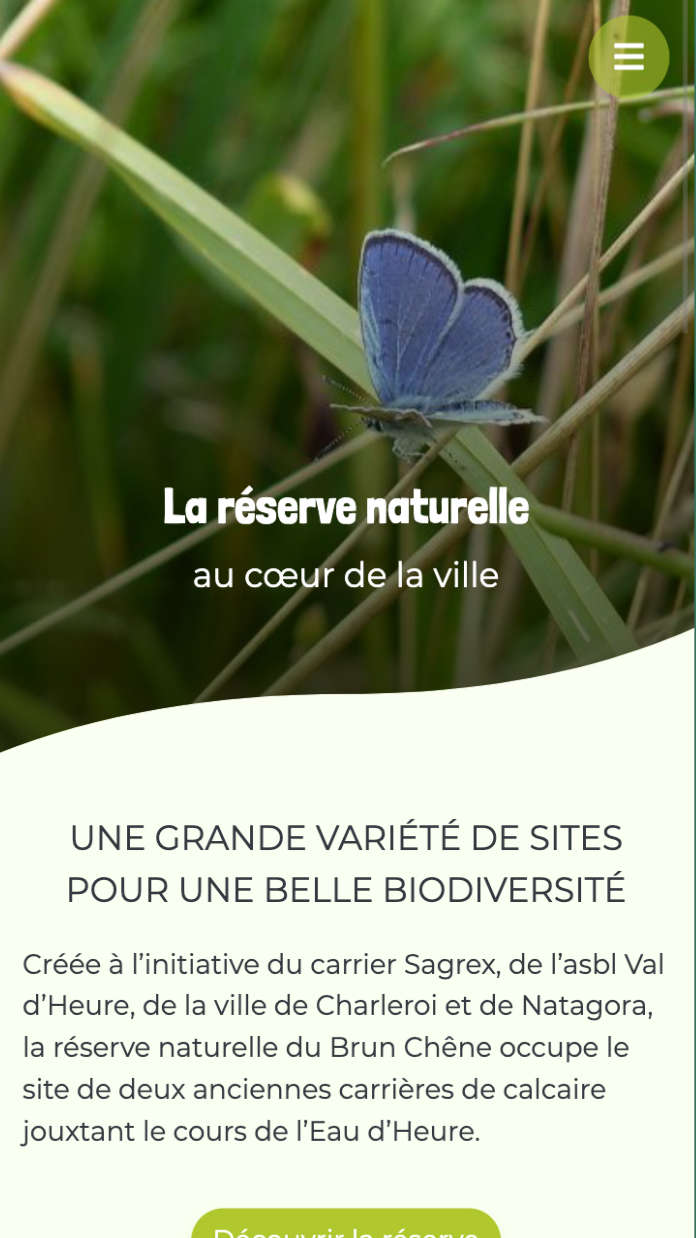Tap the Découvrir la réserve button
696x1238 pixels.
(x=346, y=1227)
